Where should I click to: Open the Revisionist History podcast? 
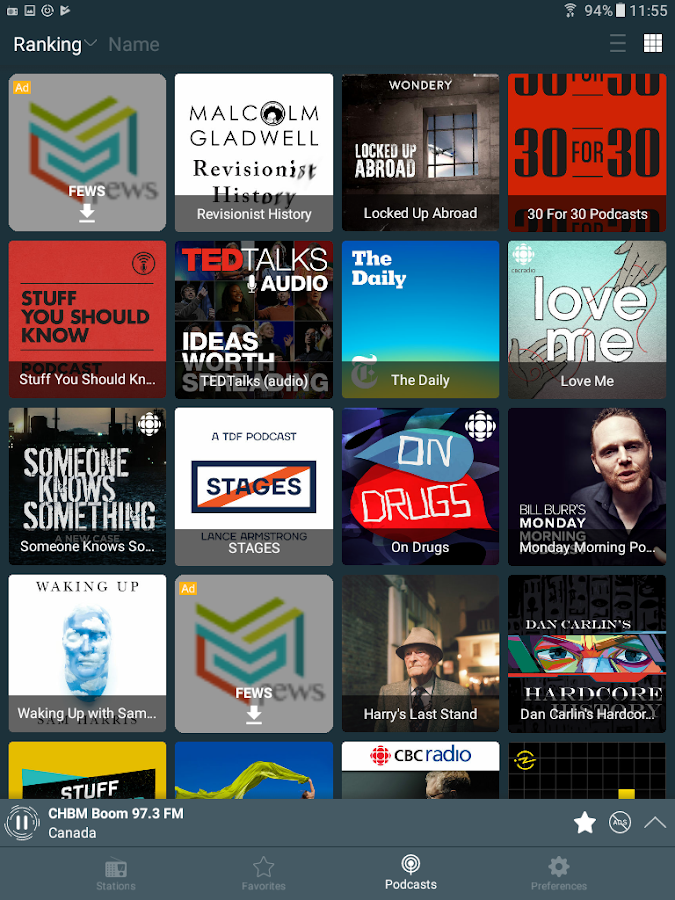(254, 152)
